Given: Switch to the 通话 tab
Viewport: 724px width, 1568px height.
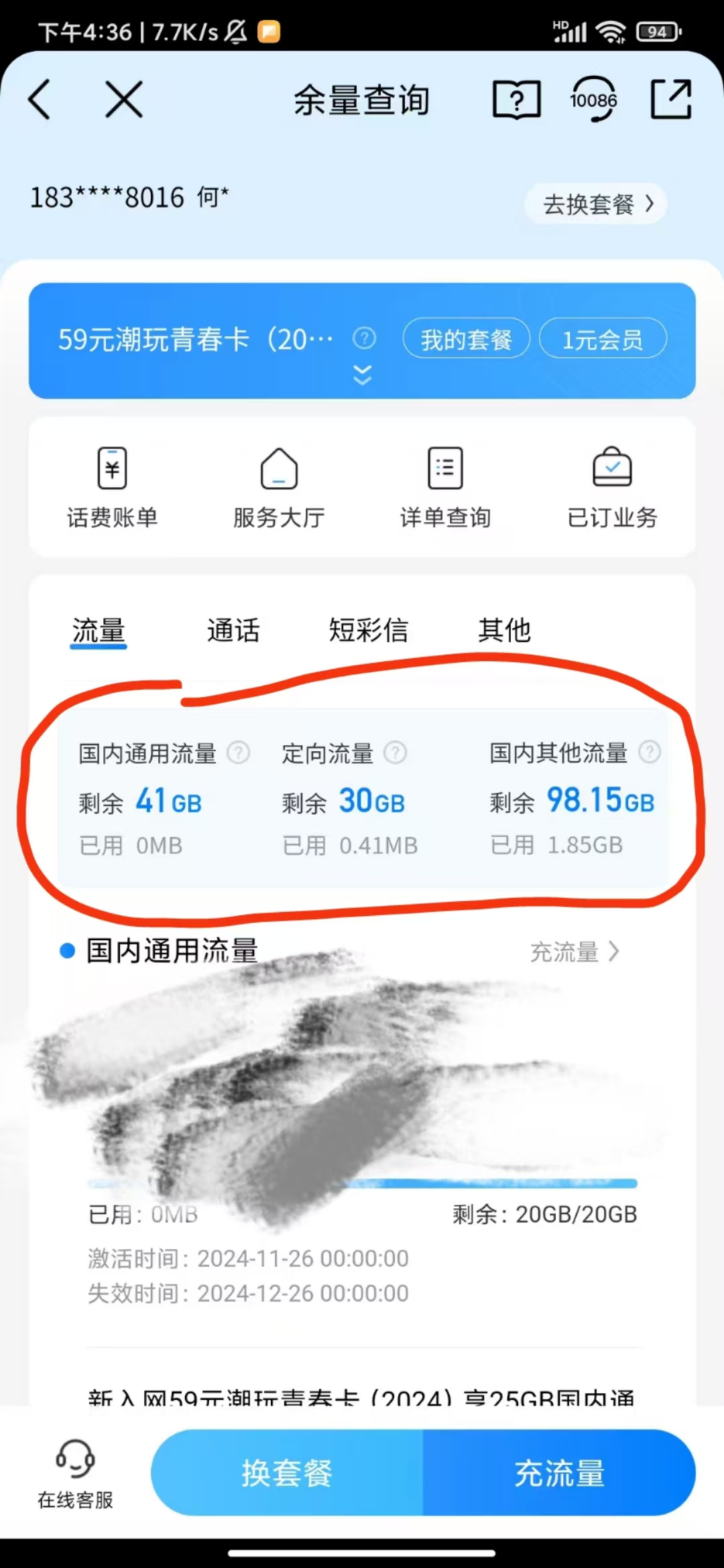Looking at the screenshot, I should pos(233,631).
